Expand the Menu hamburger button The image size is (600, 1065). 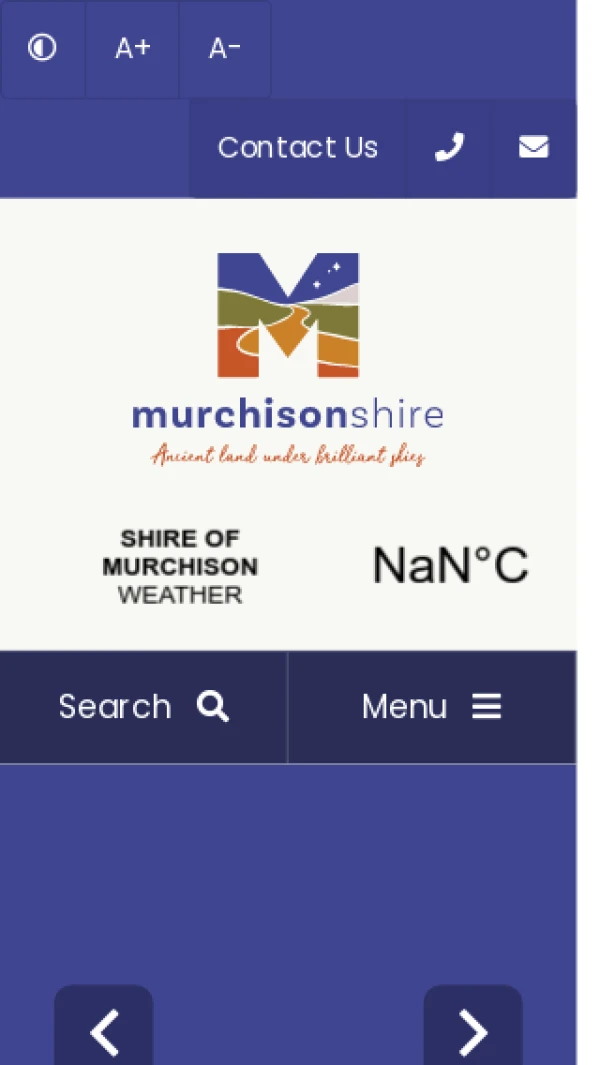(432, 707)
